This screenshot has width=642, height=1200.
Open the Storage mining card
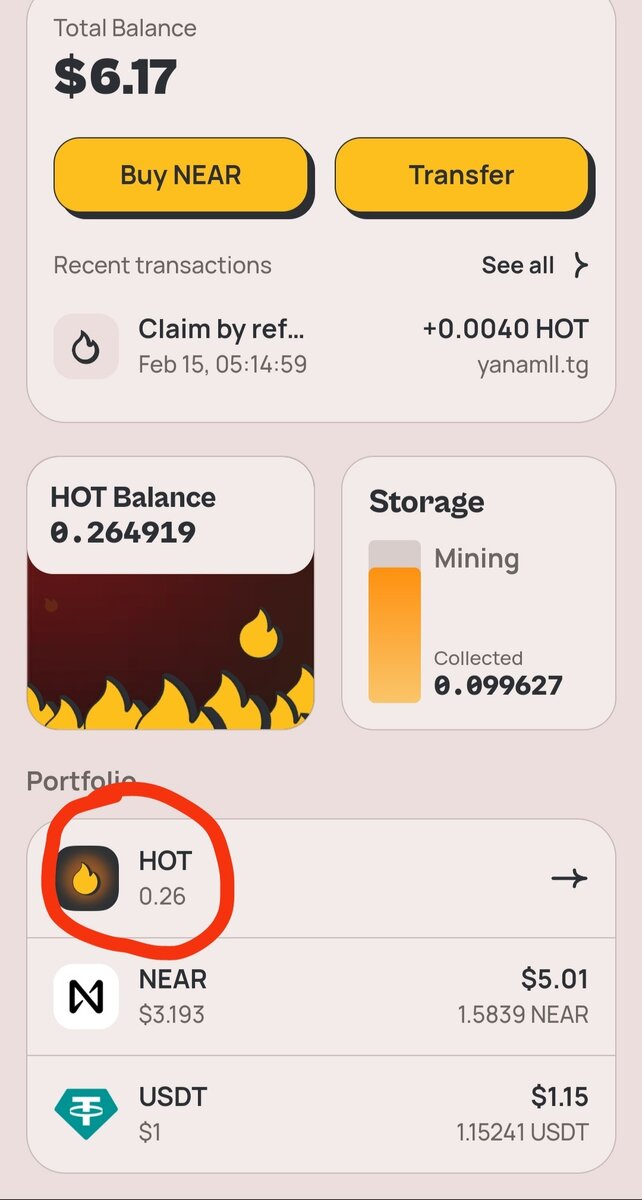click(478, 594)
